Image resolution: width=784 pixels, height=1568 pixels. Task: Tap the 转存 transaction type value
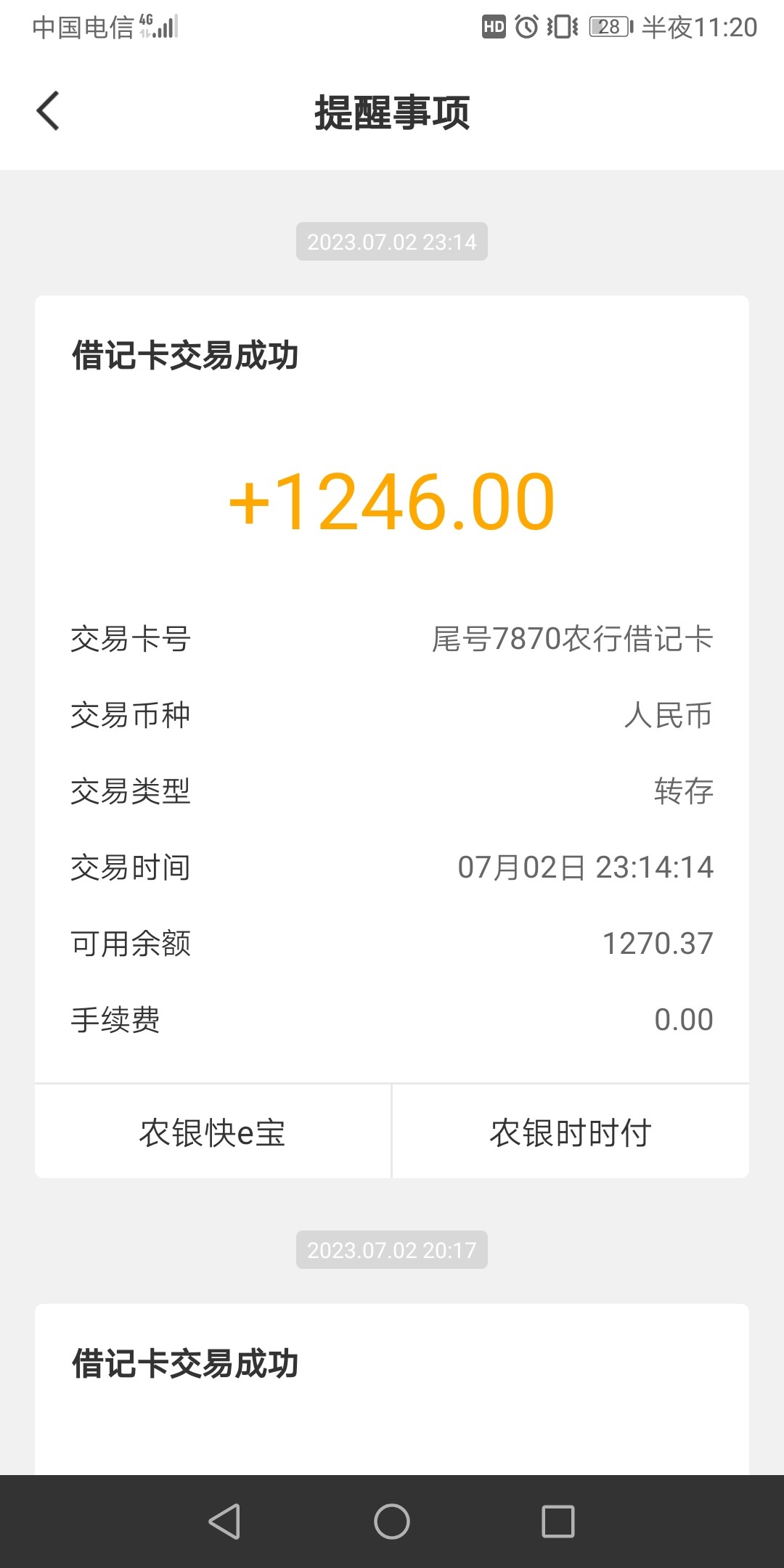point(683,791)
